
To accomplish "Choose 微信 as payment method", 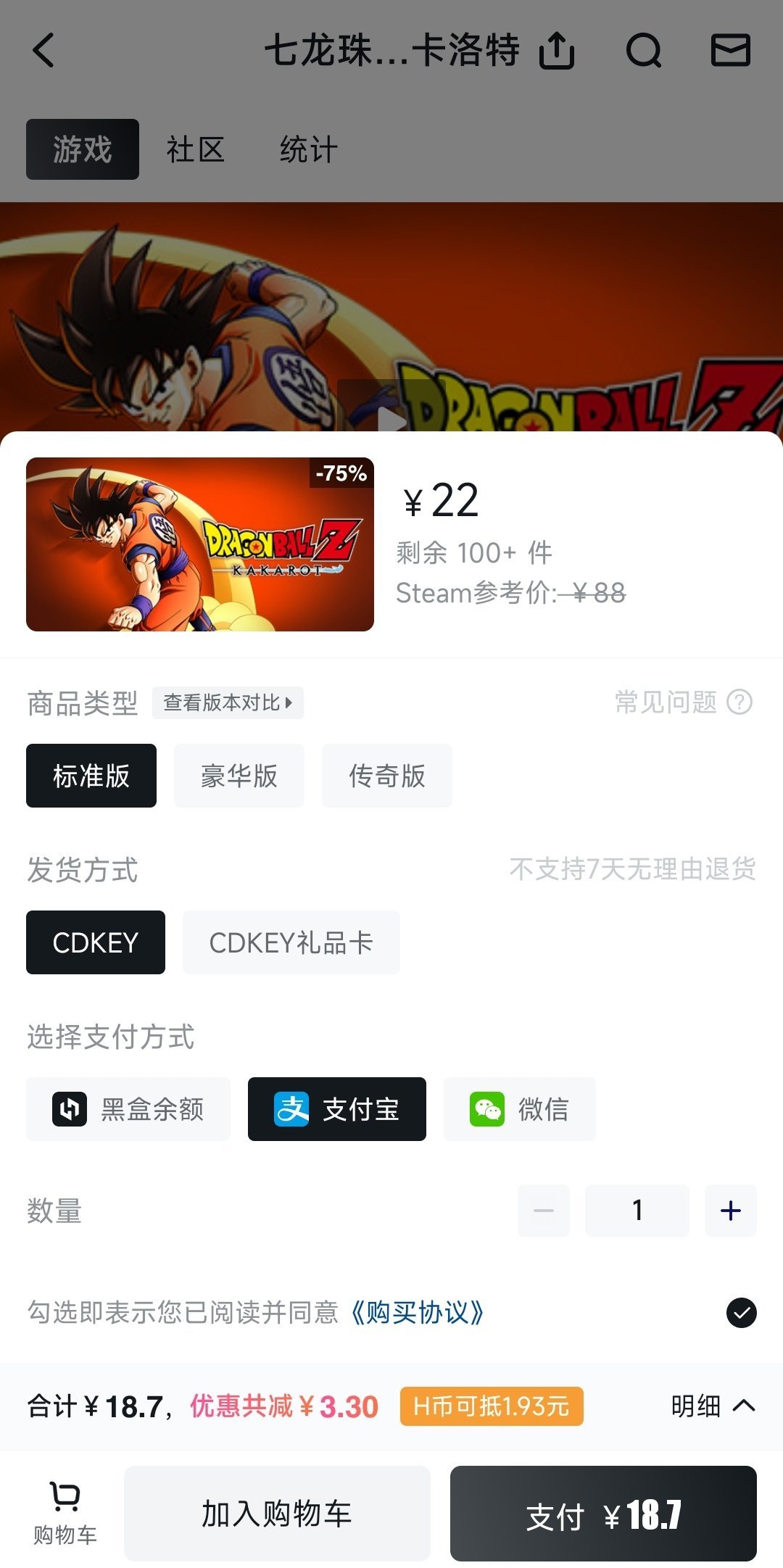I will (x=519, y=1109).
